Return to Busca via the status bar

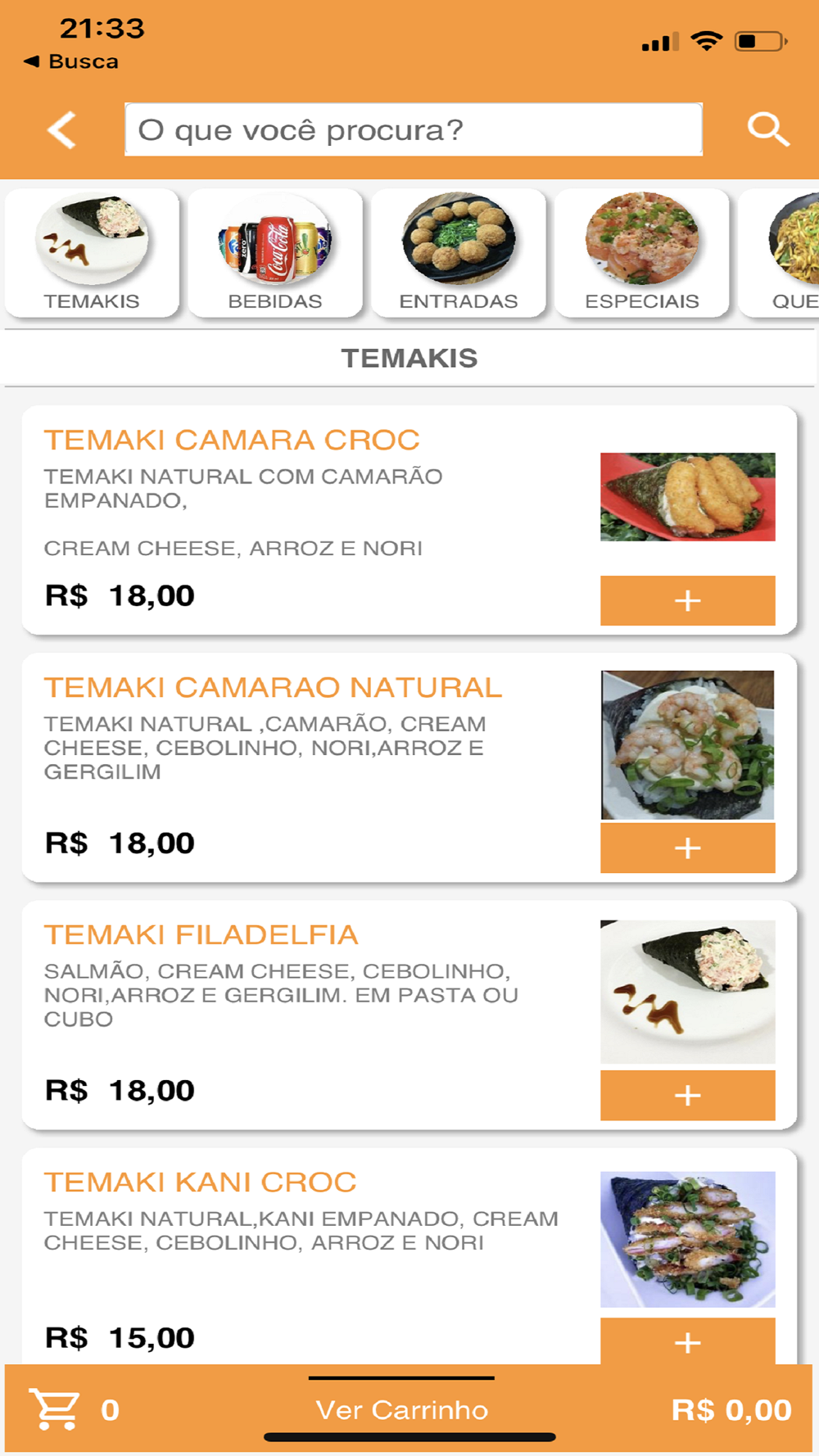(72, 61)
